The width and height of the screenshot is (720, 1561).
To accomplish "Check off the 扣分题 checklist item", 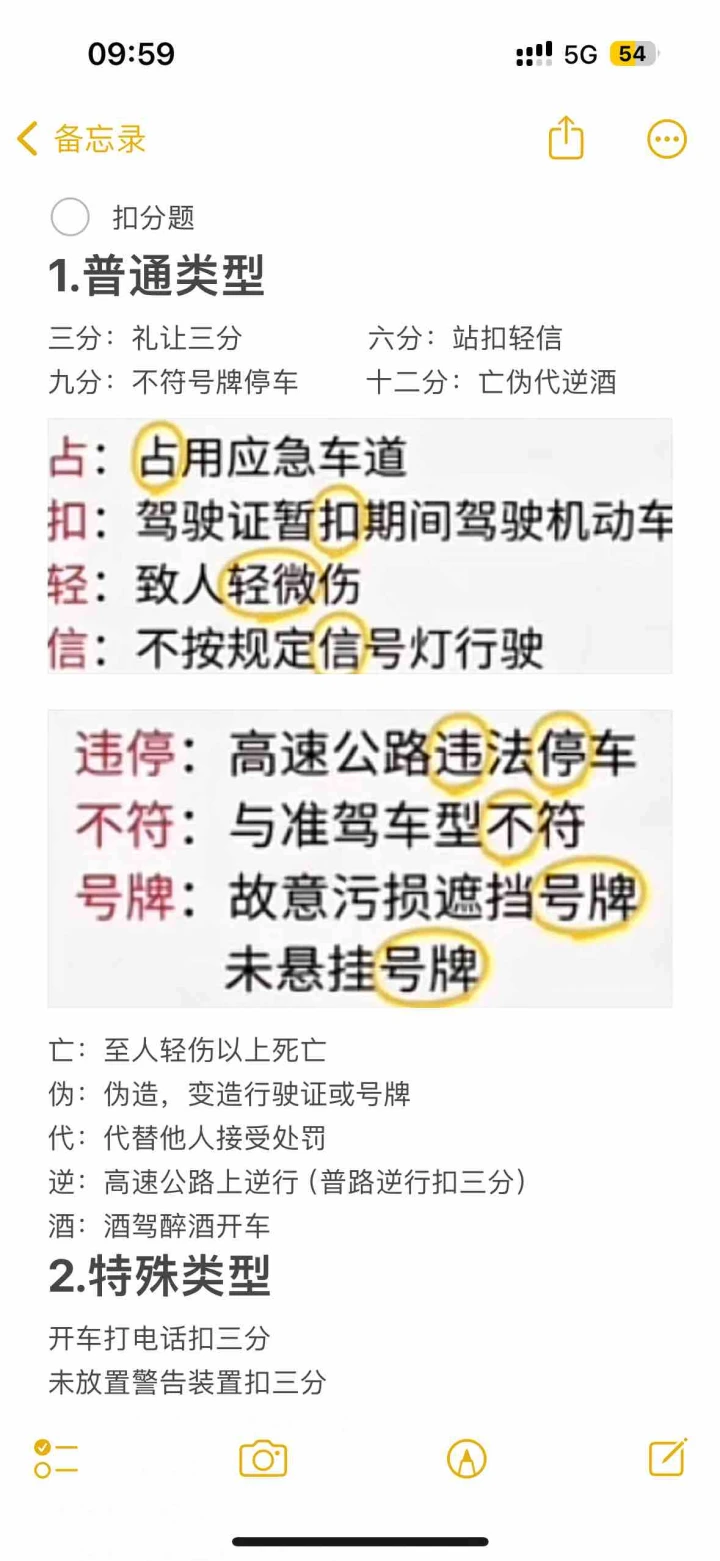I will coord(70,217).
